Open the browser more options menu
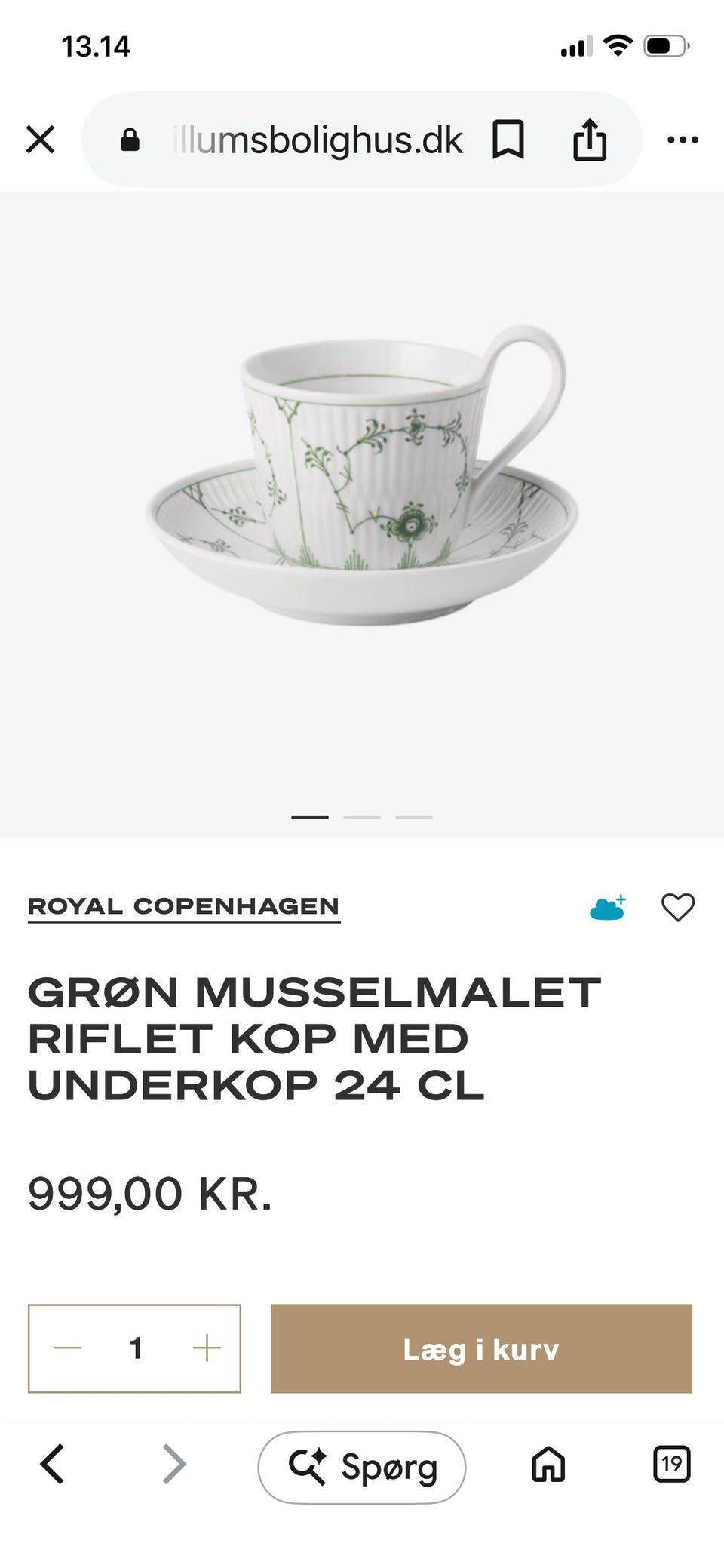724x1568 pixels. click(683, 140)
